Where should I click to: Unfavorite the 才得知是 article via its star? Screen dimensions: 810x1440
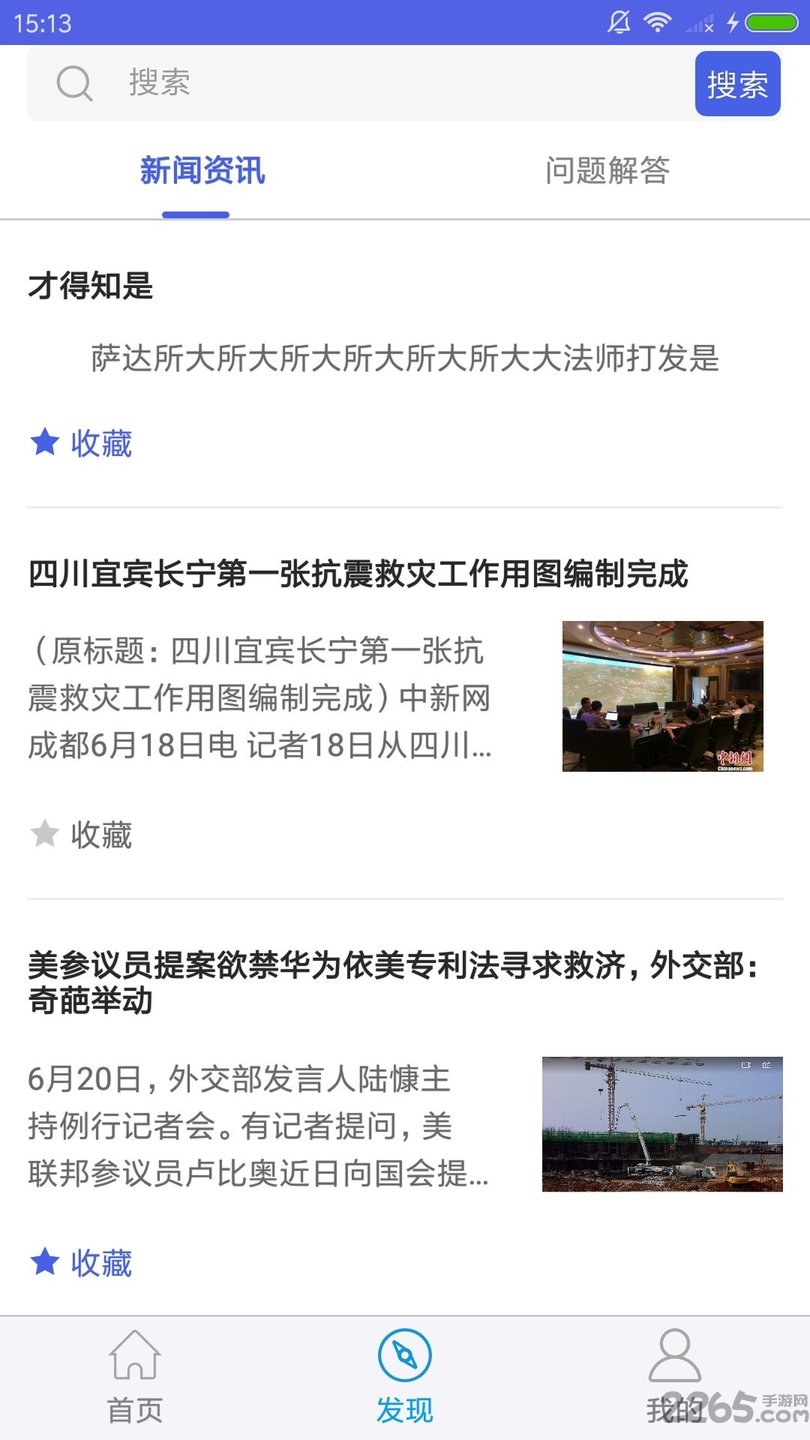pyautogui.click(x=44, y=443)
